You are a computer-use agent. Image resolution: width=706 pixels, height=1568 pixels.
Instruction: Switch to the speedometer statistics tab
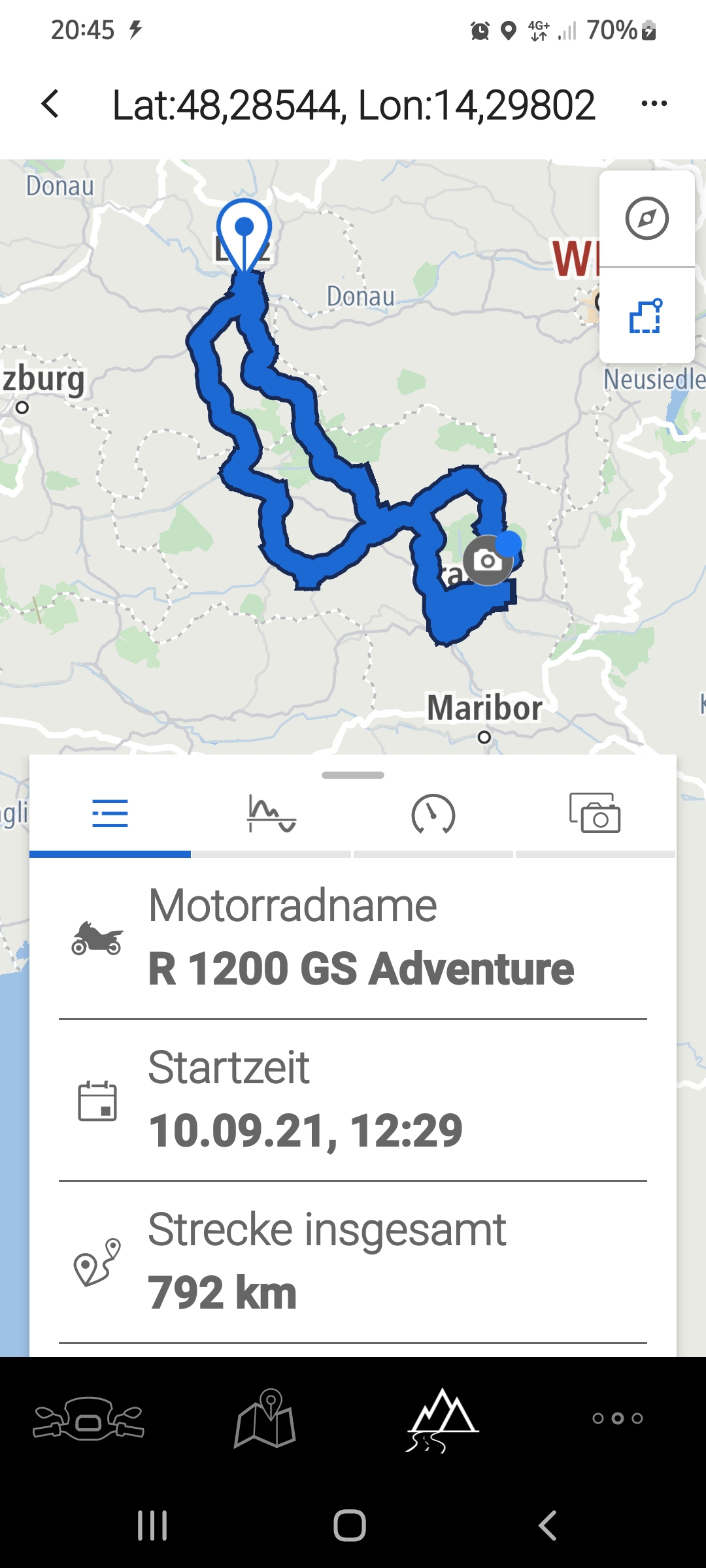(433, 814)
